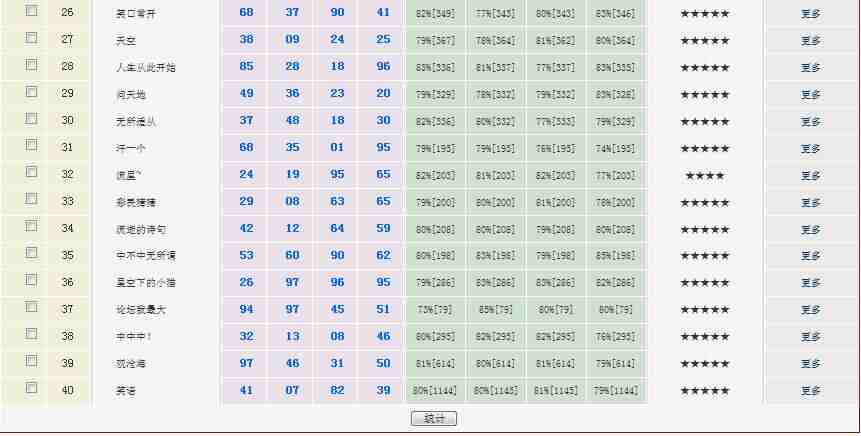This screenshot has width=861, height=436.
Task: Tick the checkbox for row 37
Action: tap(31, 308)
